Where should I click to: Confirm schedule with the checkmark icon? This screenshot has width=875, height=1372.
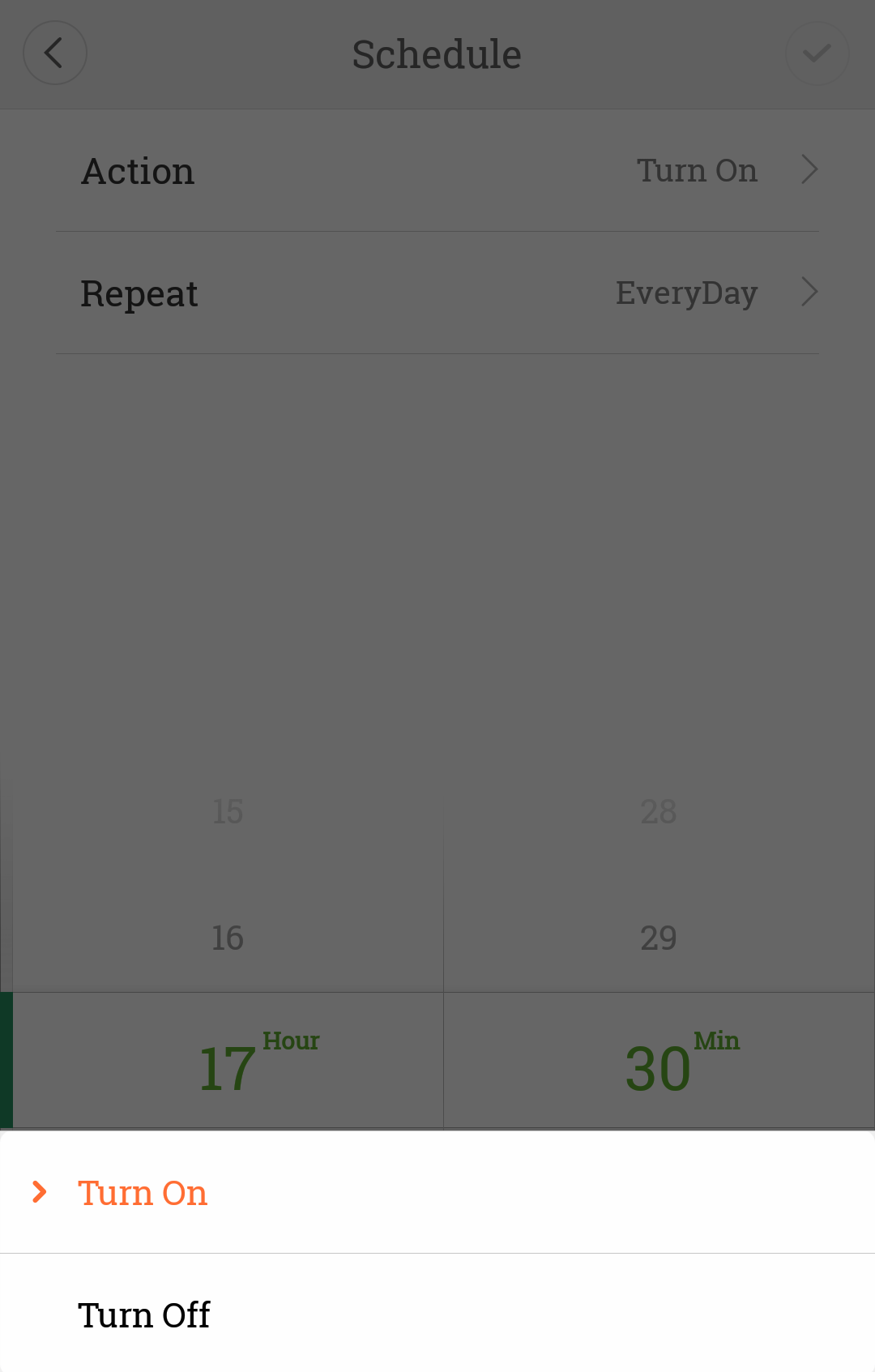pyautogui.click(x=817, y=53)
